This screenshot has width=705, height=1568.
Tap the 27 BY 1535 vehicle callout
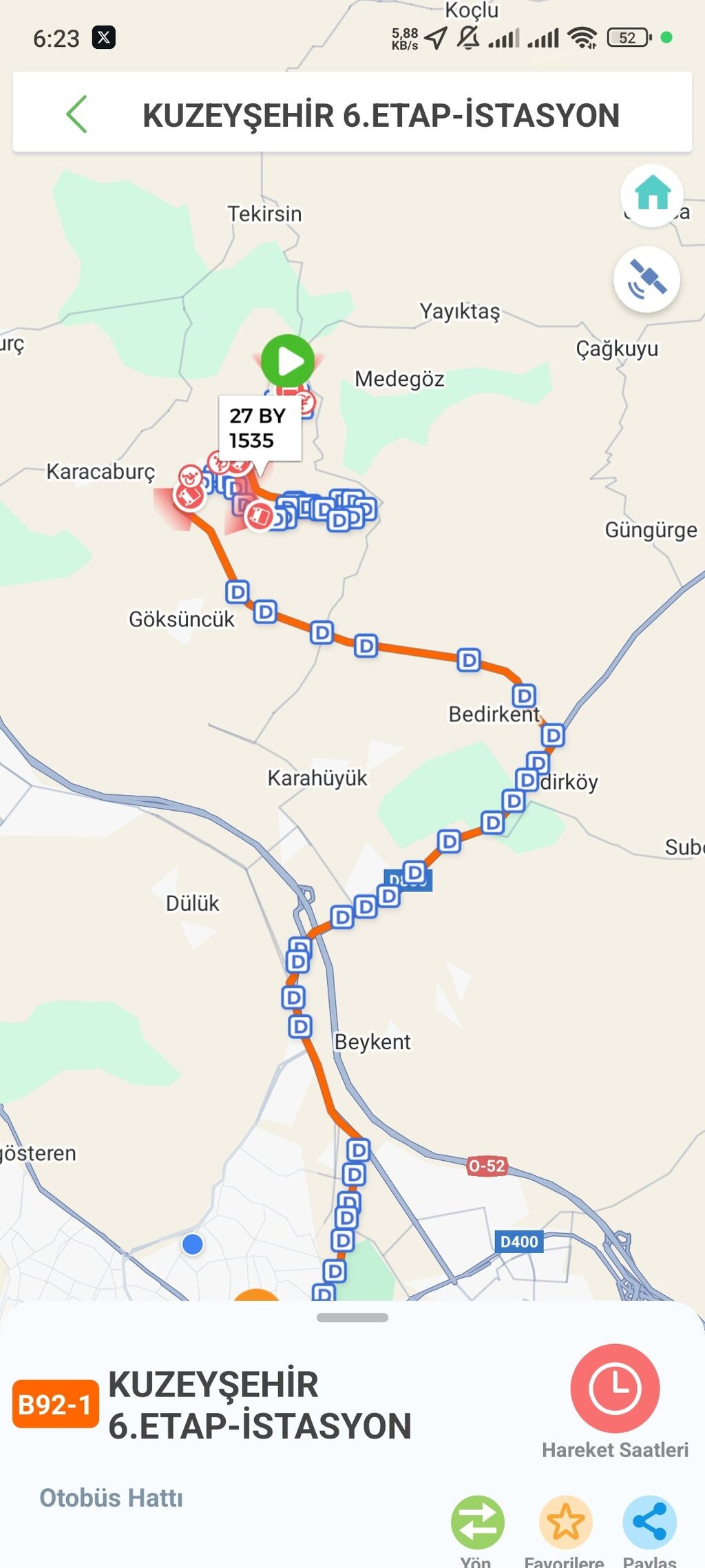260,426
